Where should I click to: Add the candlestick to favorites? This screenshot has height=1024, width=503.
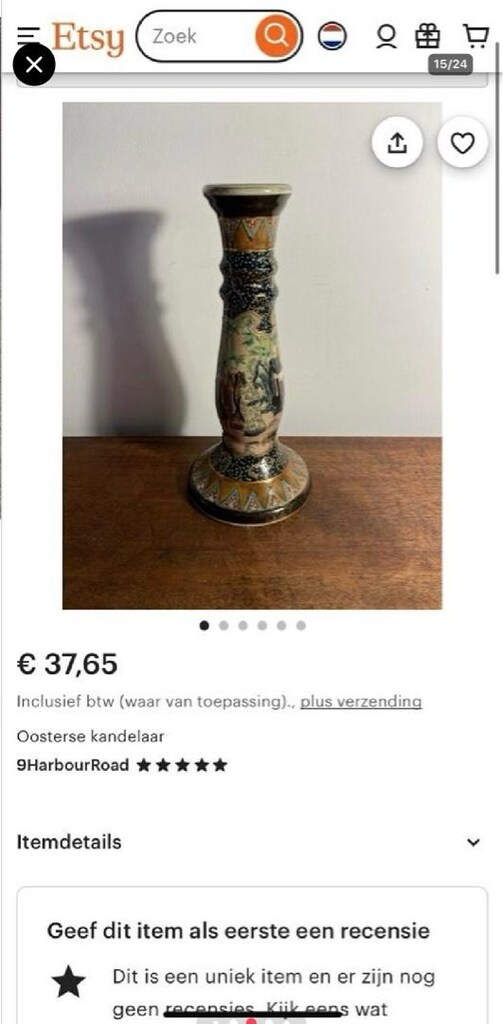pyautogui.click(x=462, y=142)
